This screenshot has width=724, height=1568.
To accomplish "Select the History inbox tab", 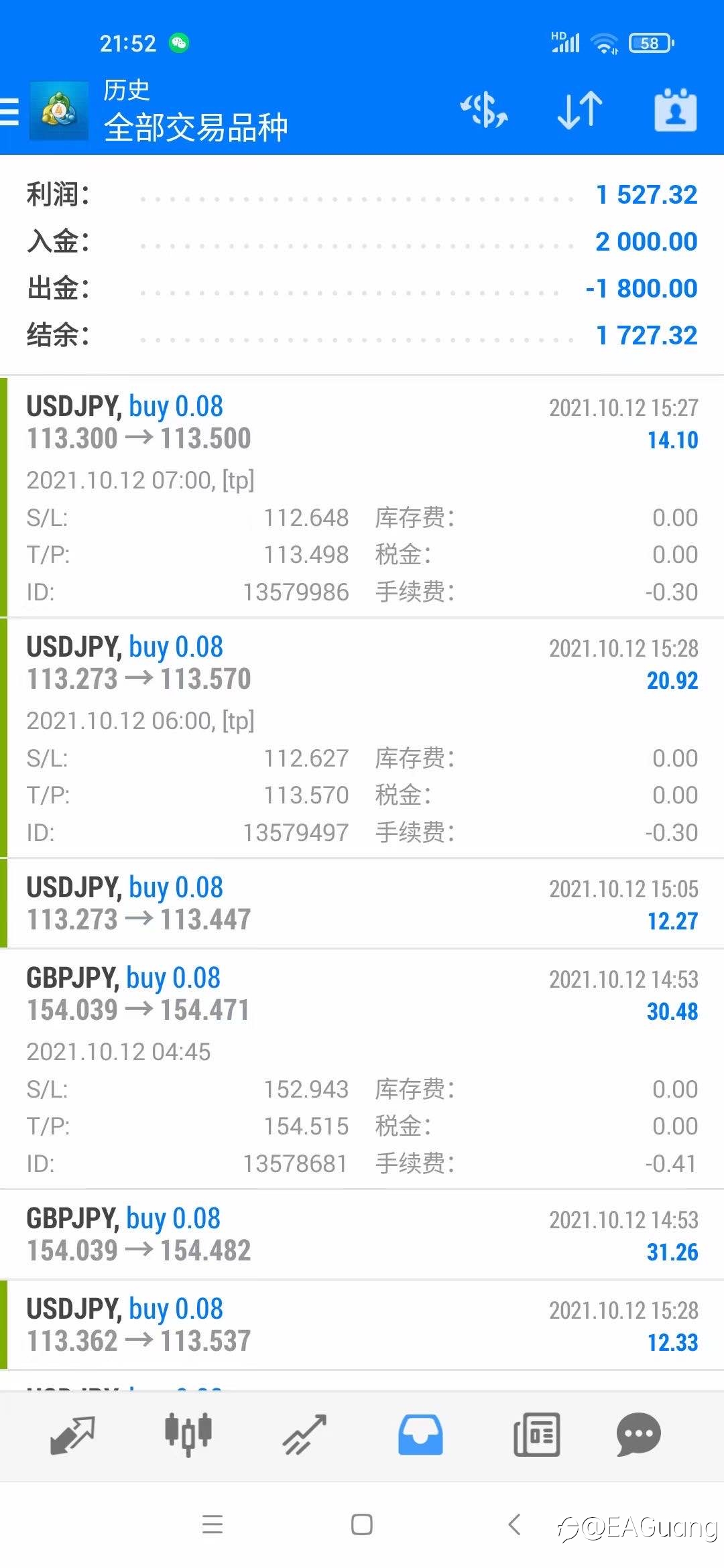I will tap(420, 1435).
